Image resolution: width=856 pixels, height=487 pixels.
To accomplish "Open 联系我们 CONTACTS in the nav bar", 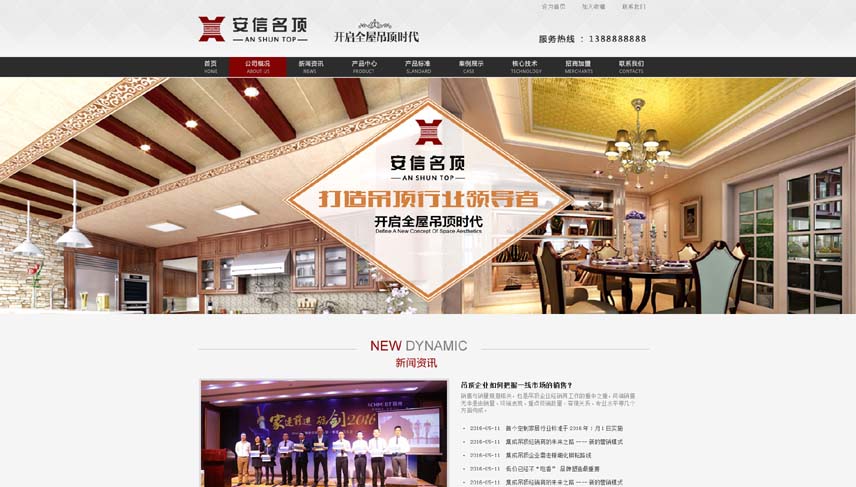I will (x=631, y=66).
